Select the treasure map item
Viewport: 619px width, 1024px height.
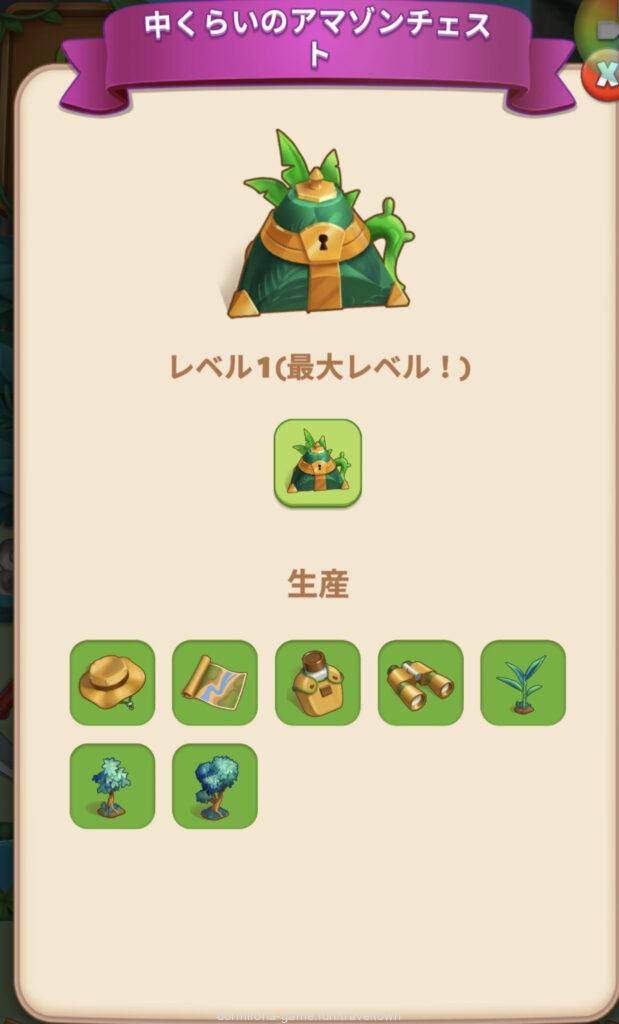coord(215,683)
